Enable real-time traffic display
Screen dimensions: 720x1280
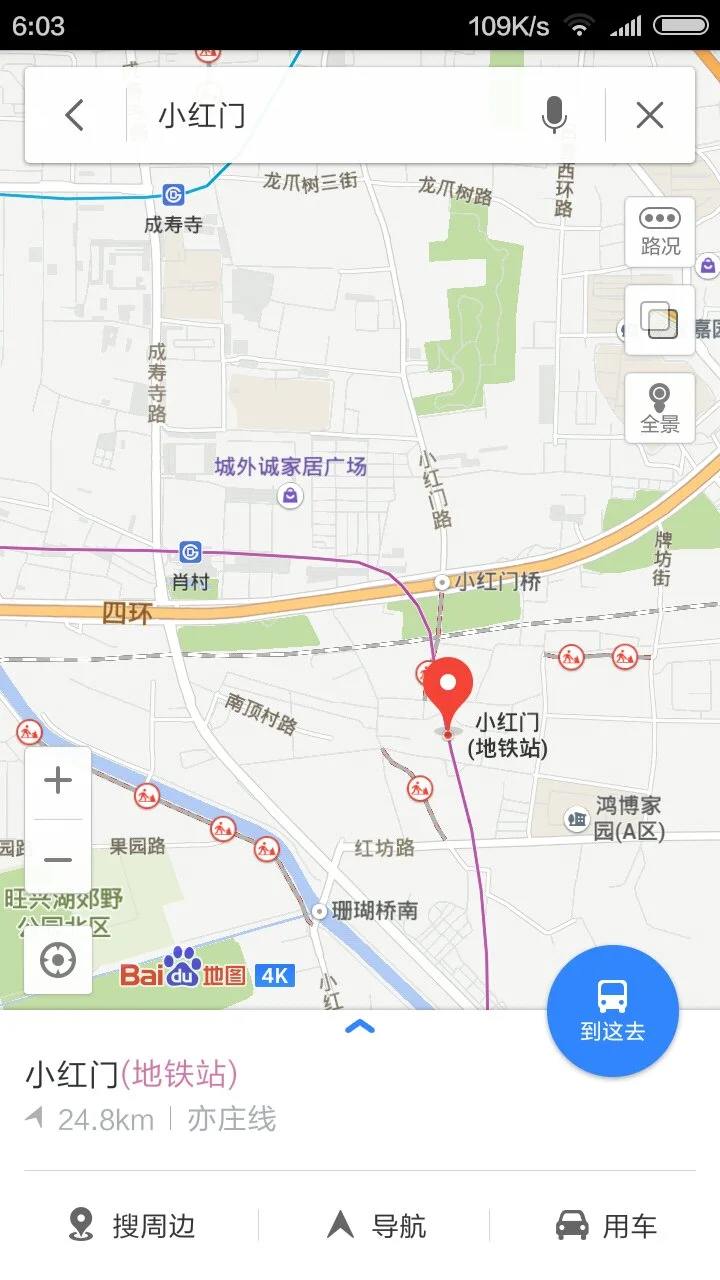(x=659, y=230)
